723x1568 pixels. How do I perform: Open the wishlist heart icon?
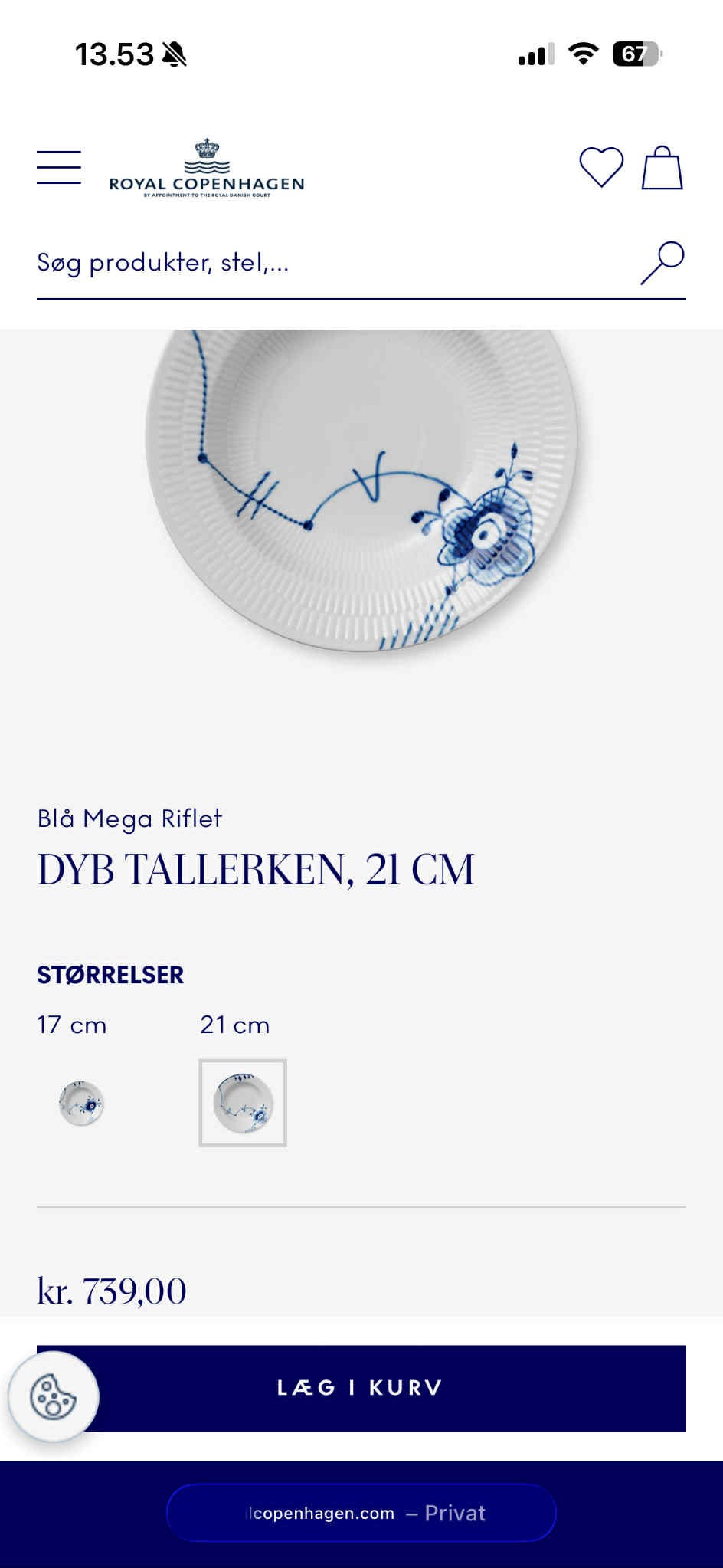click(601, 167)
